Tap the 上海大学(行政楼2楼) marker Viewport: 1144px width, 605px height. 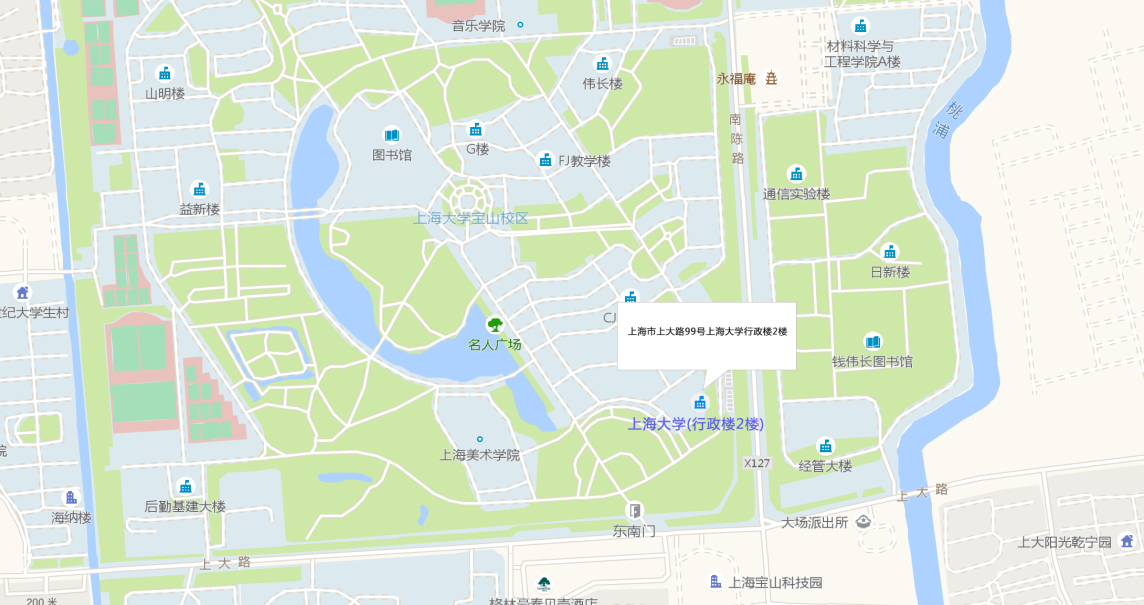700,403
